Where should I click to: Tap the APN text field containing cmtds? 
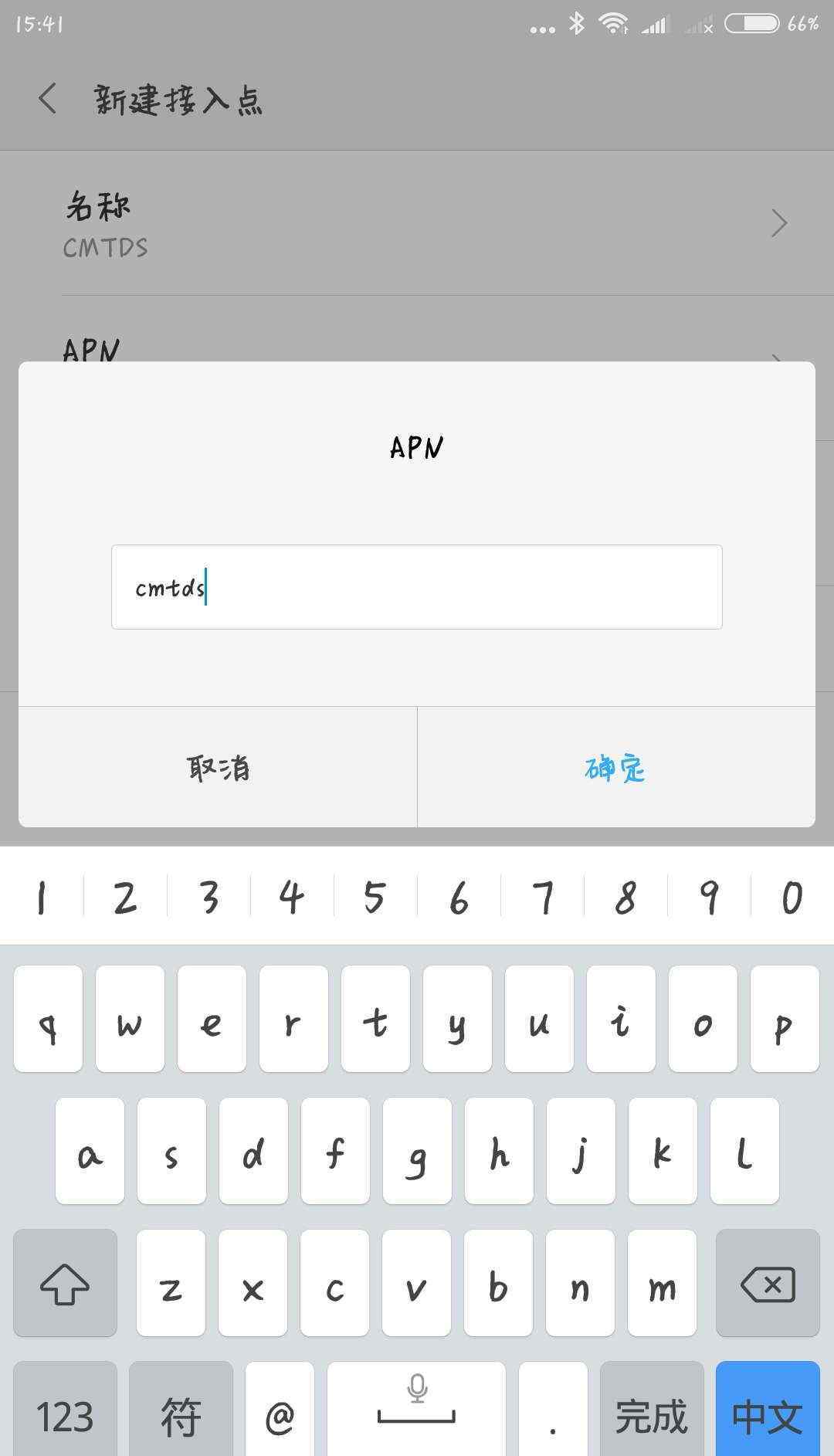417,587
